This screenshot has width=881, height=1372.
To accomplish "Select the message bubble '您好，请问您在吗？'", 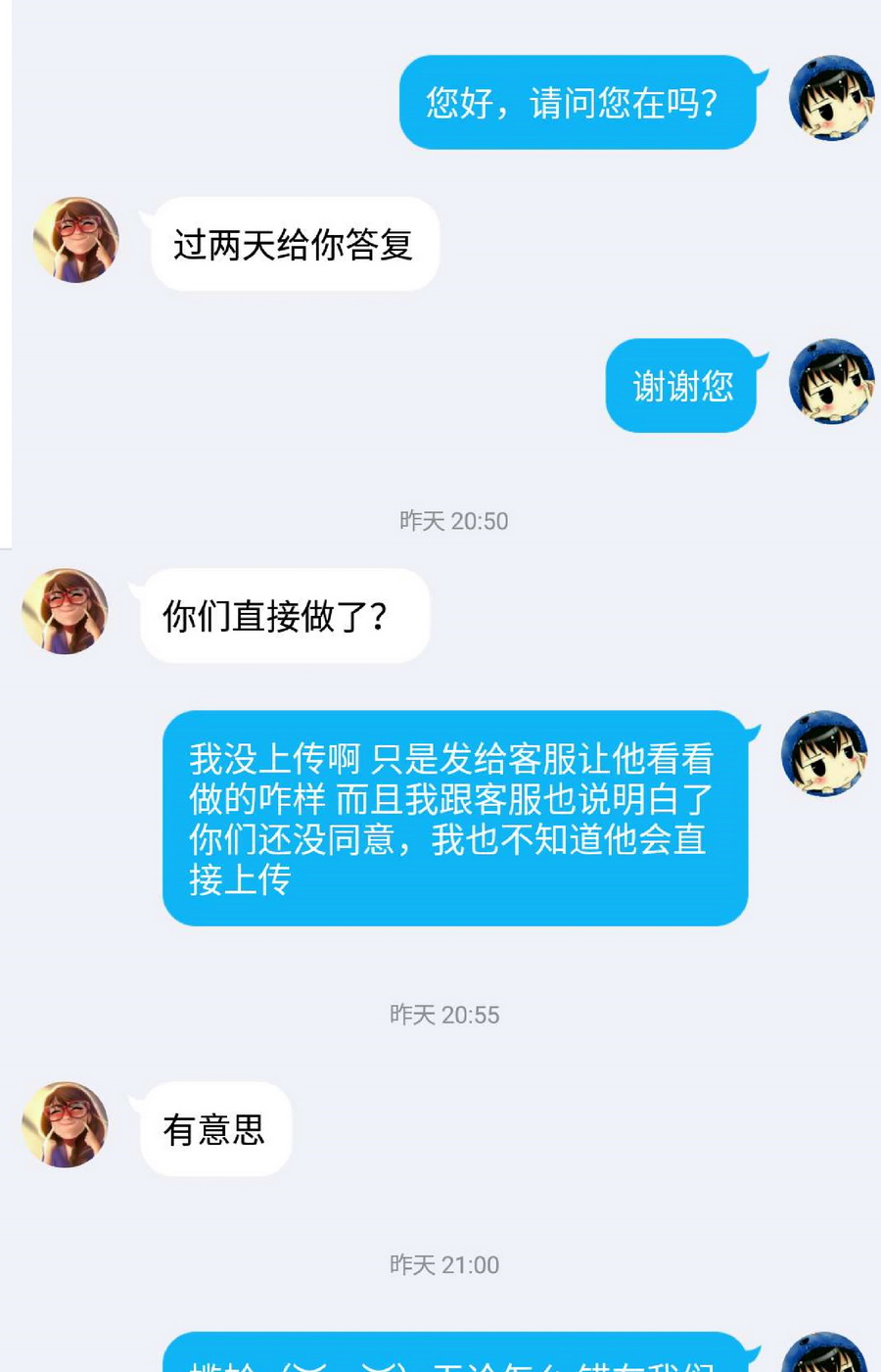I will coord(578,103).
